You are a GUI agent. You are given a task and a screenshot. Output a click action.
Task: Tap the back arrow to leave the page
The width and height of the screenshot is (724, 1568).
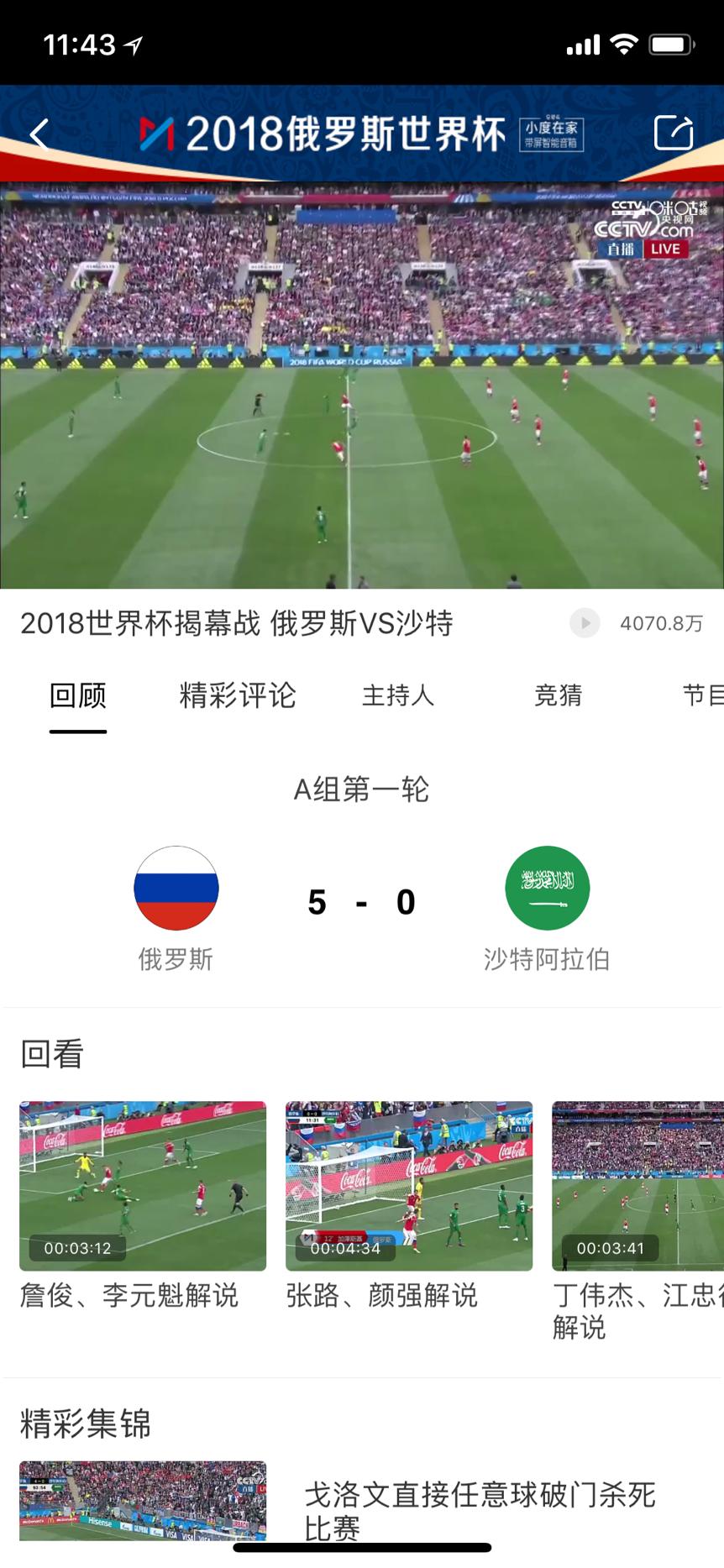pyautogui.click(x=38, y=132)
